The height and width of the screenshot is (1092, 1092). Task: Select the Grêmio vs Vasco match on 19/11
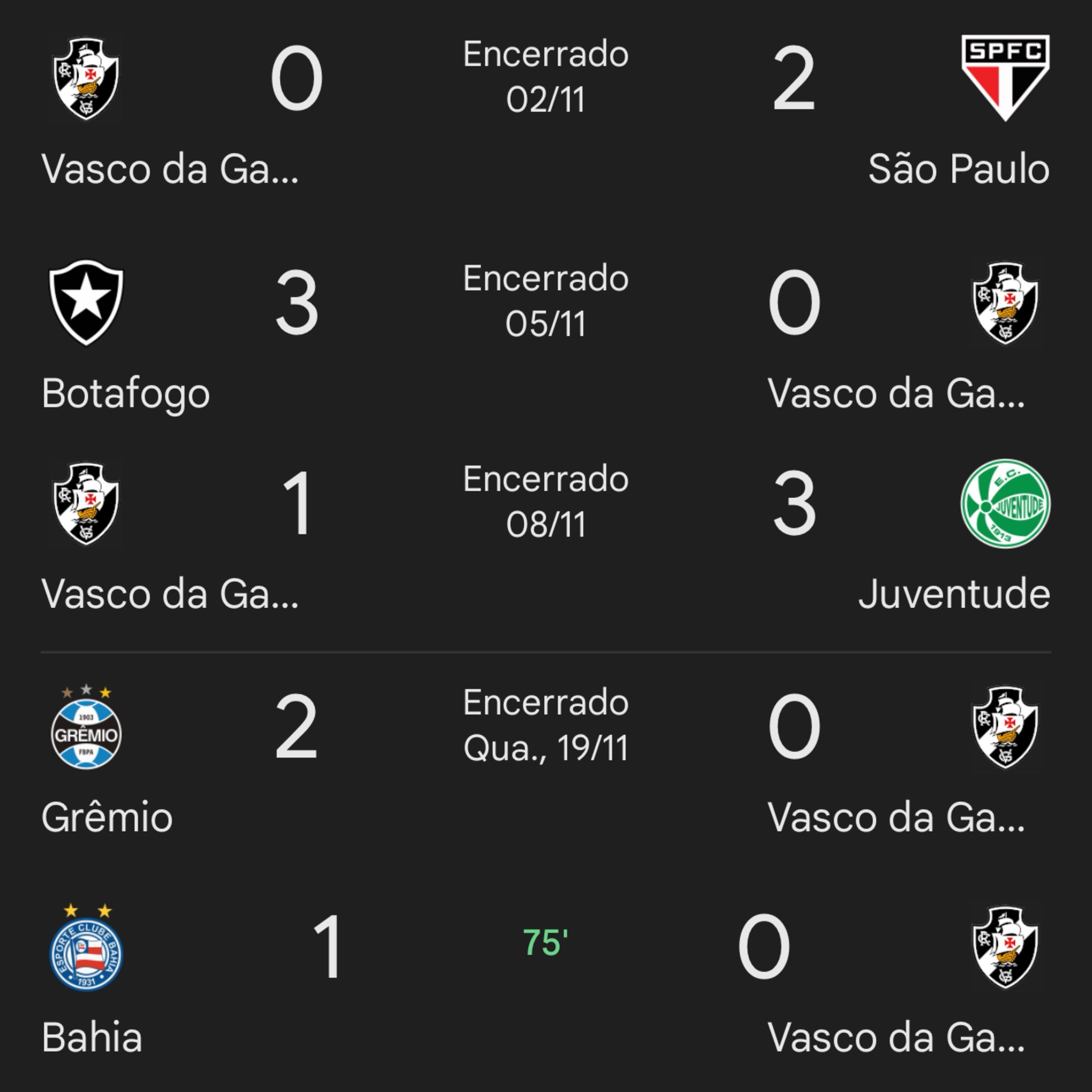click(545, 726)
